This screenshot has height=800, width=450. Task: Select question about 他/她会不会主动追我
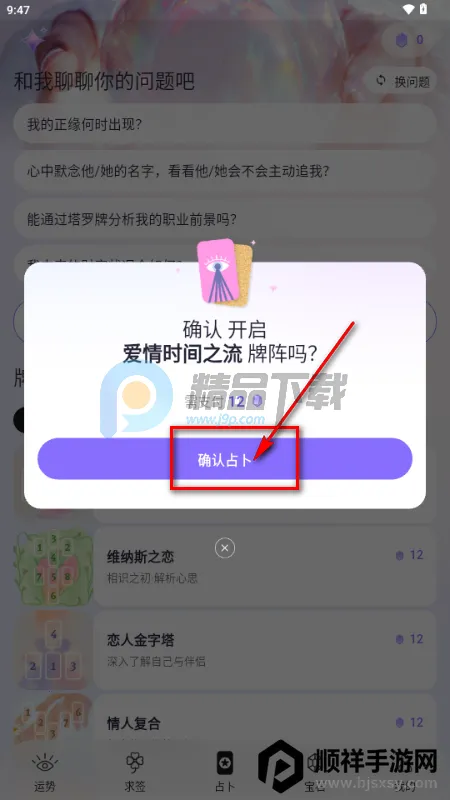click(x=225, y=171)
